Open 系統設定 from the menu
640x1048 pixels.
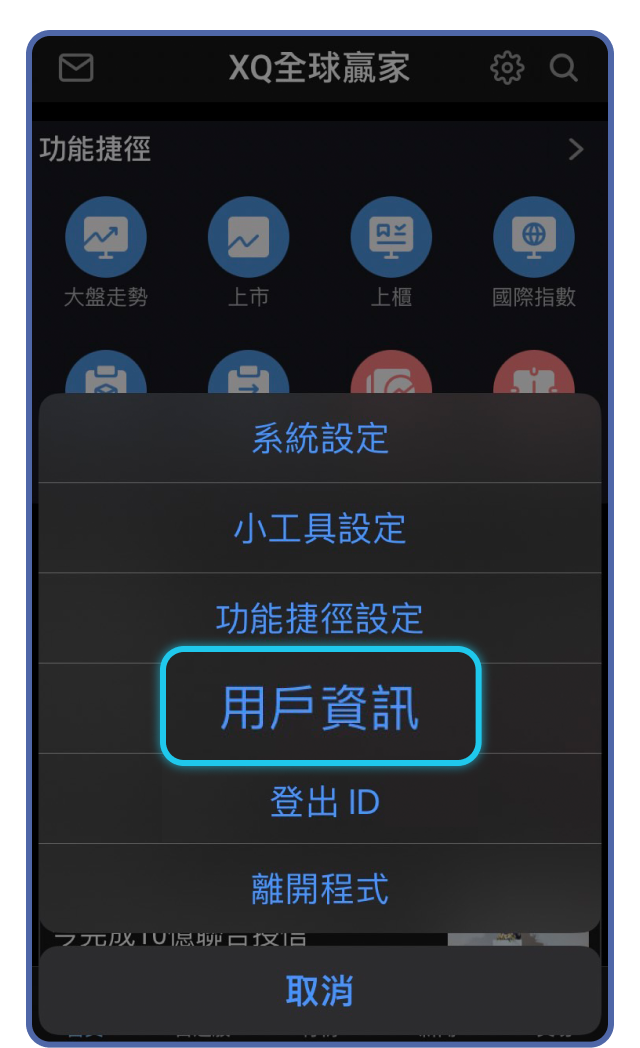coord(320,439)
